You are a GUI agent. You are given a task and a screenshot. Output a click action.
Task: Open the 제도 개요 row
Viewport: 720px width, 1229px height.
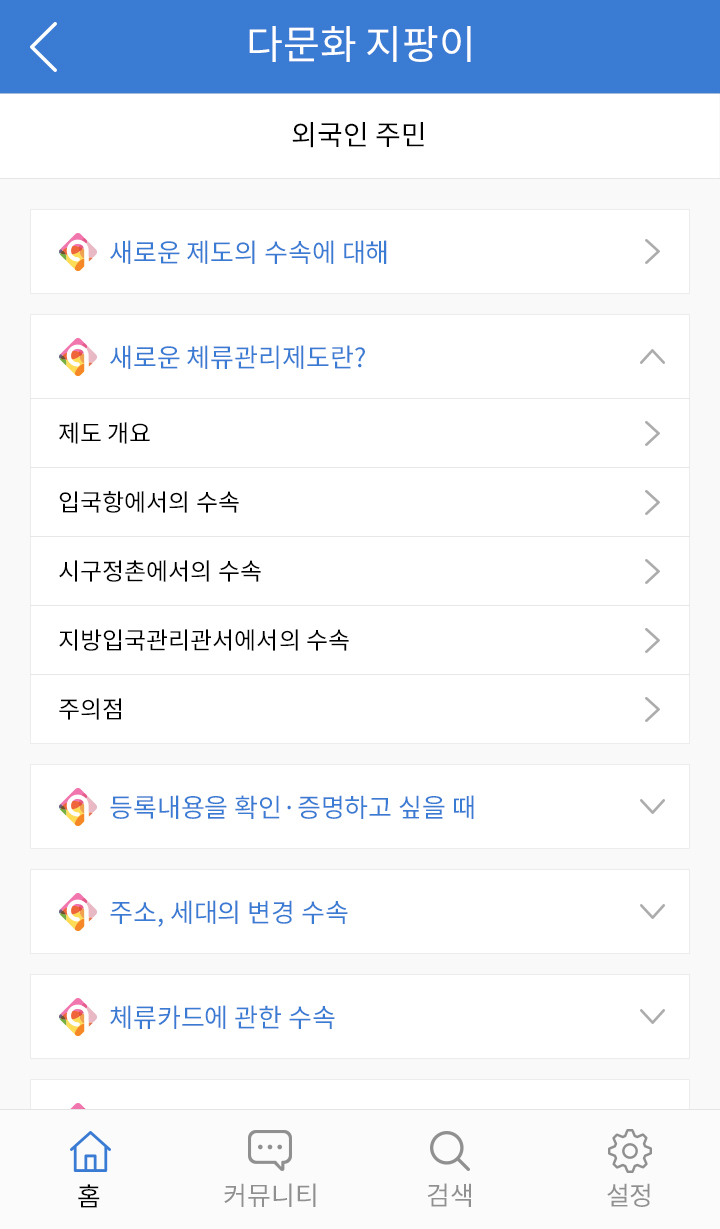360,433
